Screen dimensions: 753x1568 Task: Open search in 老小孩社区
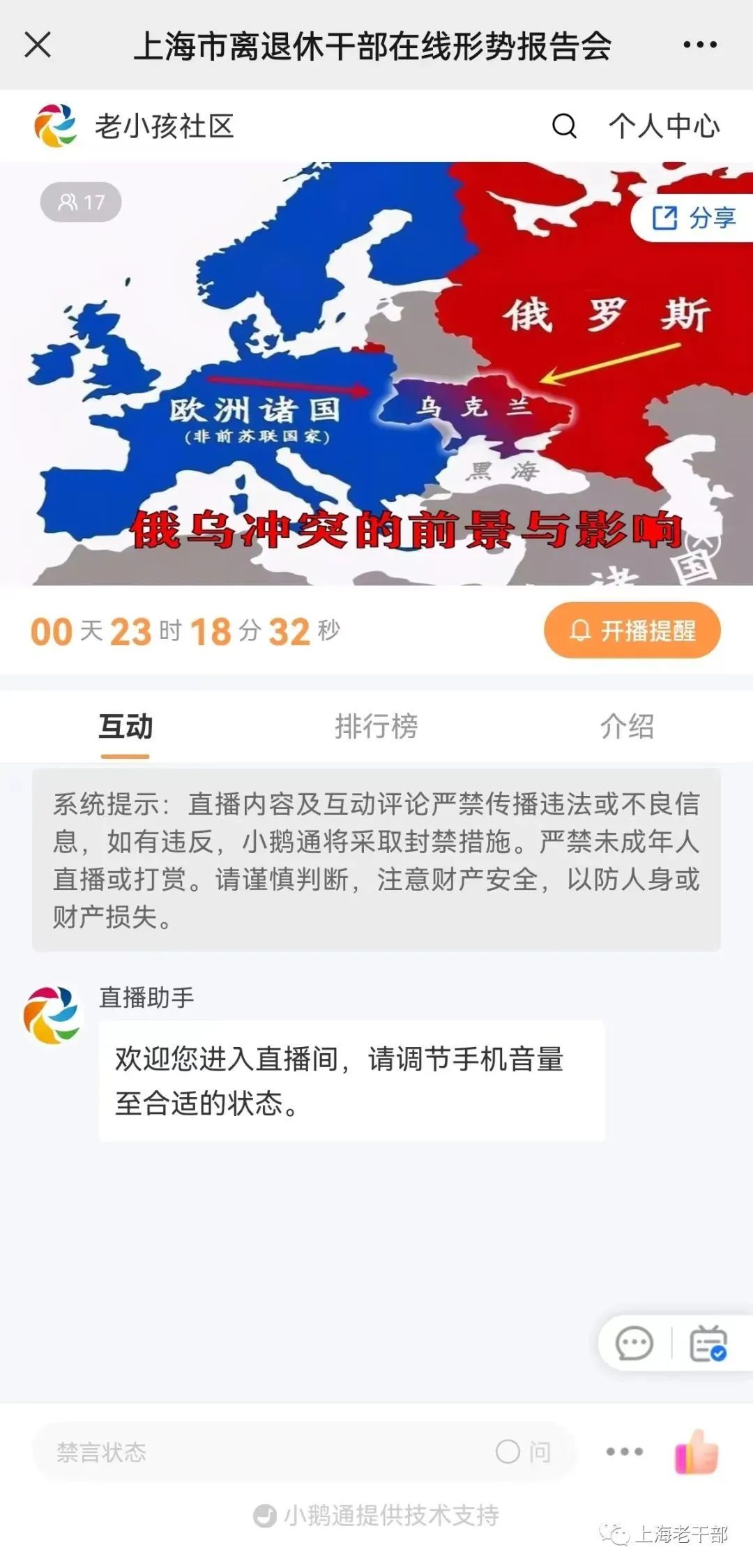click(564, 126)
